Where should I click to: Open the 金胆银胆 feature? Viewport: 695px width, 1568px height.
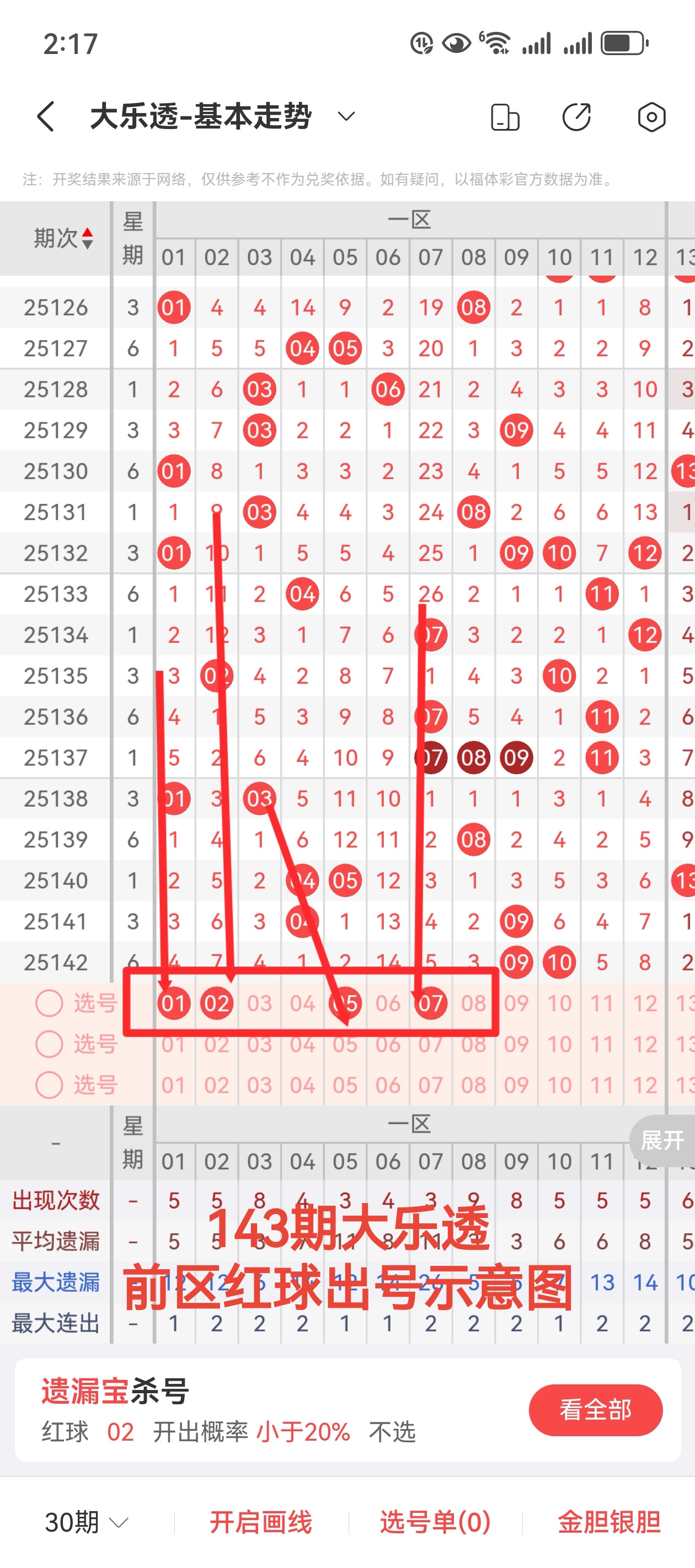tap(609, 1522)
